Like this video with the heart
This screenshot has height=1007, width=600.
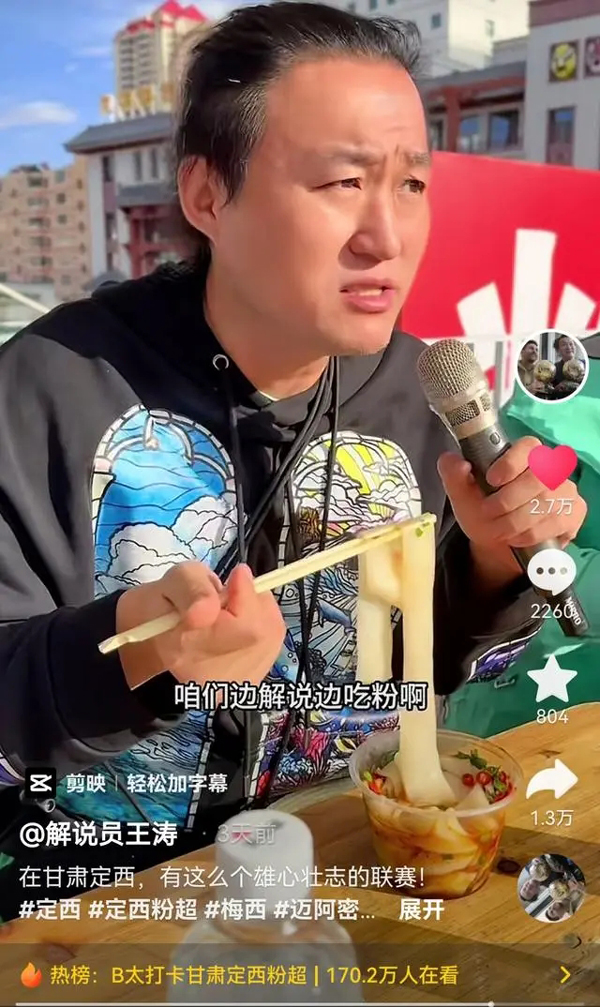coord(552,467)
